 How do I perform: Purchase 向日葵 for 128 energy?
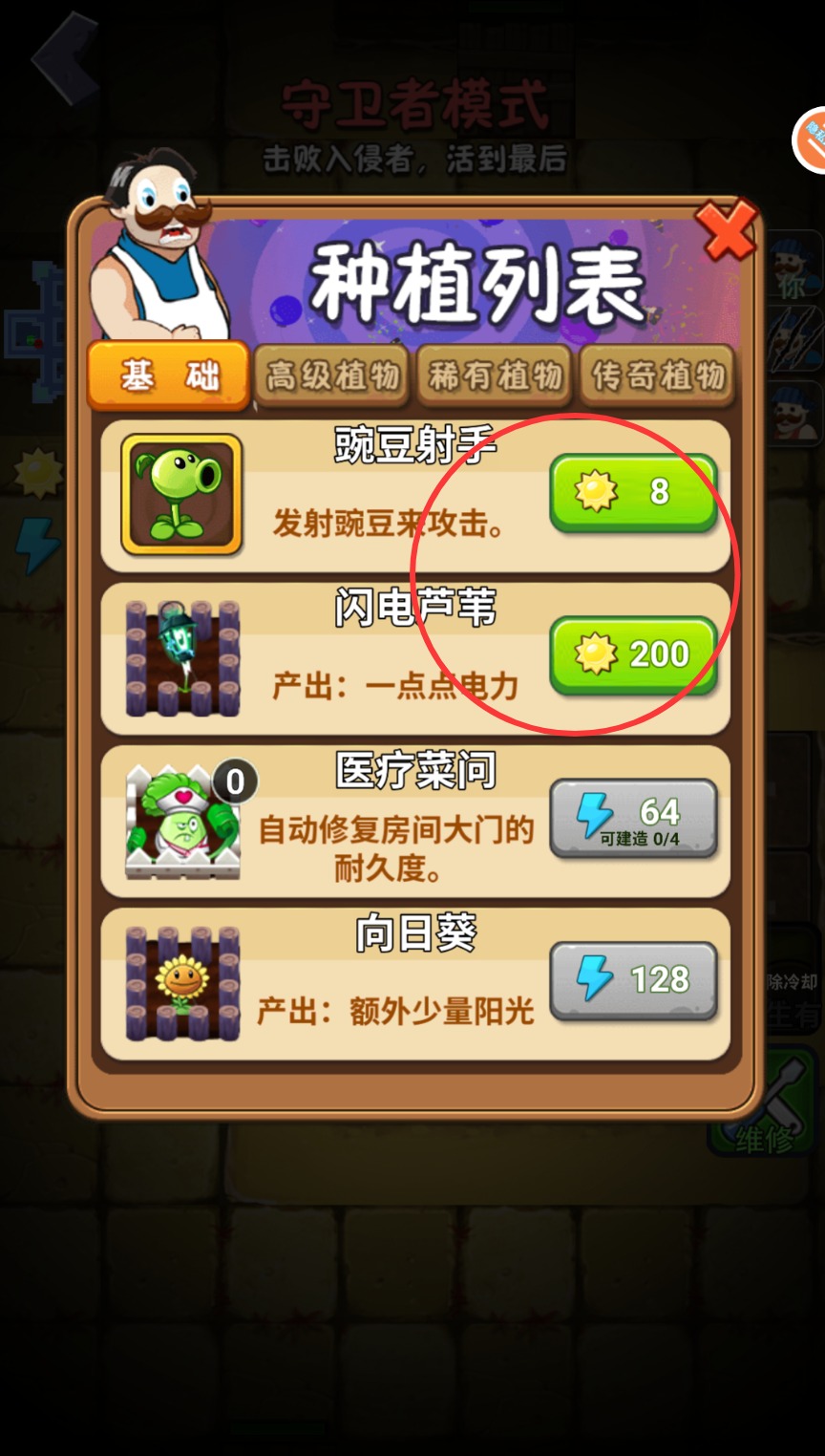pos(633,981)
